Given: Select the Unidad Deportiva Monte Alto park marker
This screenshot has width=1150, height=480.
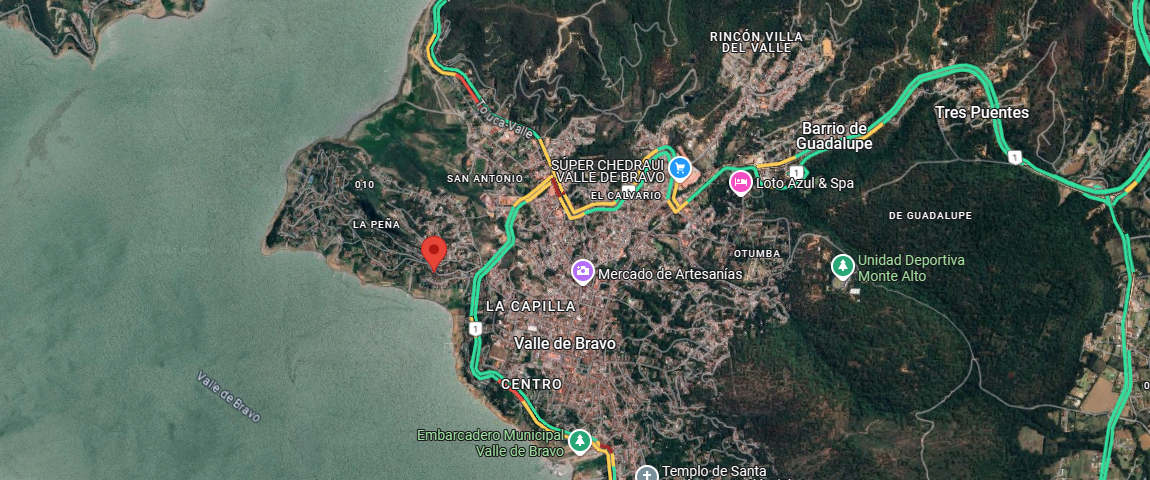Looking at the screenshot, I should 843,266.
